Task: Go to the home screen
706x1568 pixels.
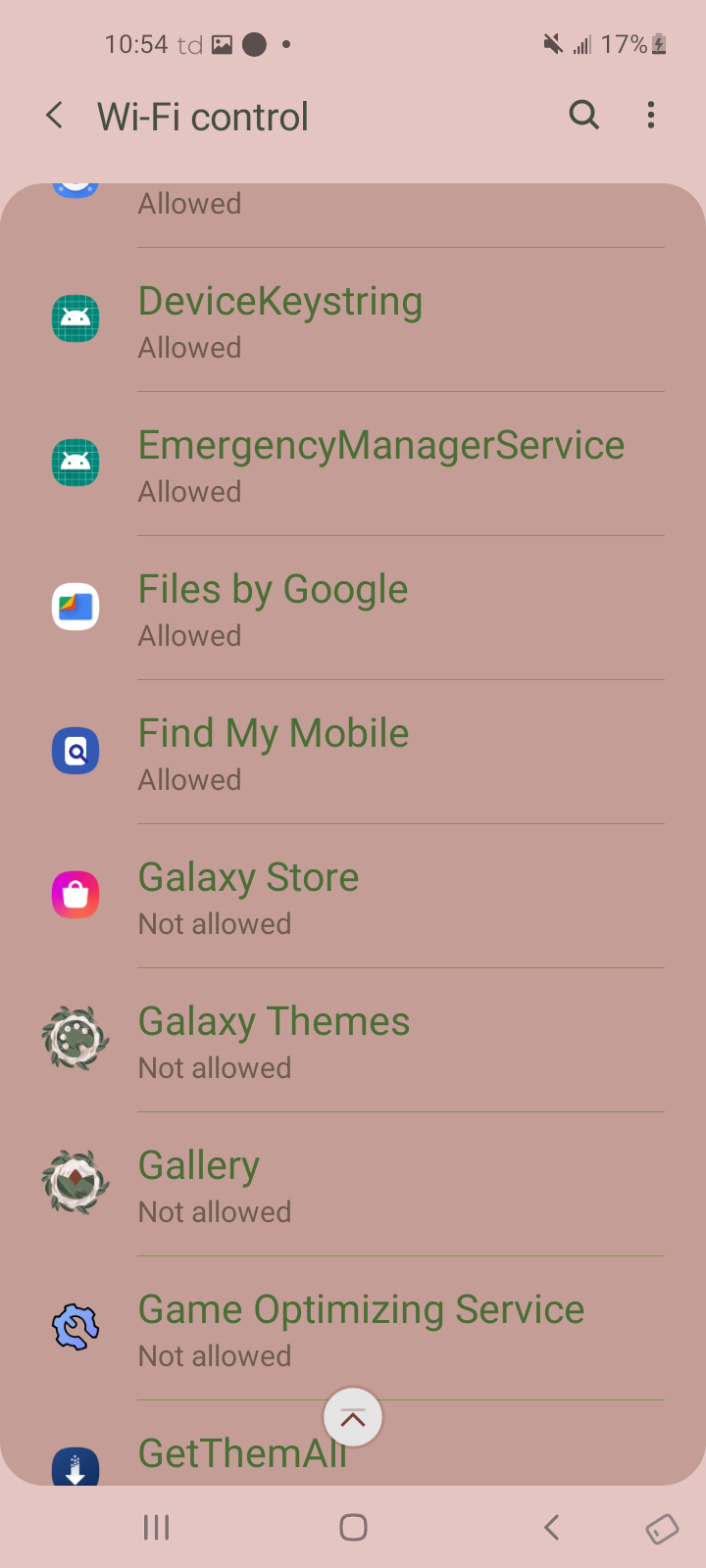Action: click(353, 1527)
